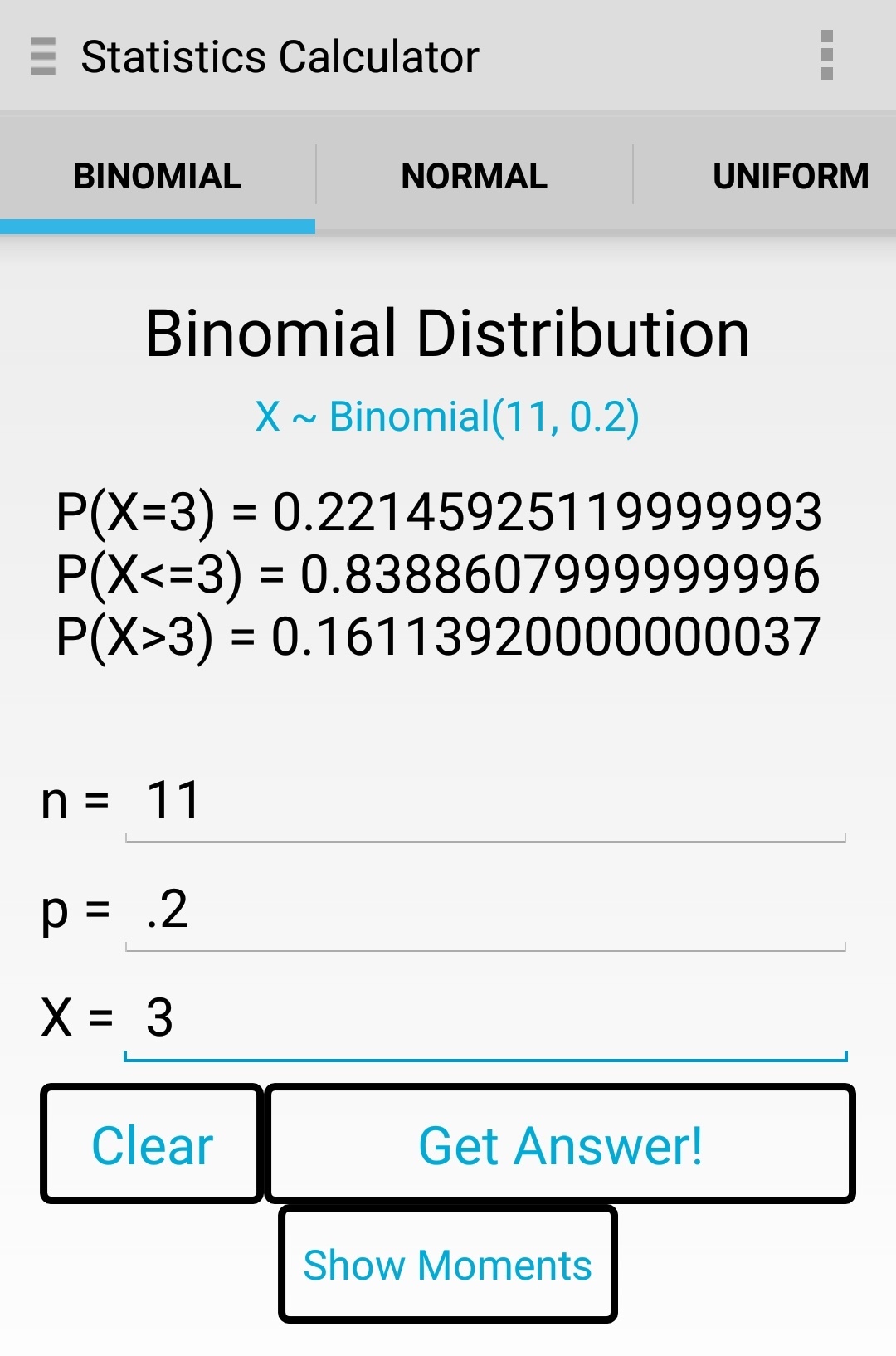The image size is (896, 1356).
Task: Open the navigation drawer menu
Action: pyautogui.click(x=43, y=56)
